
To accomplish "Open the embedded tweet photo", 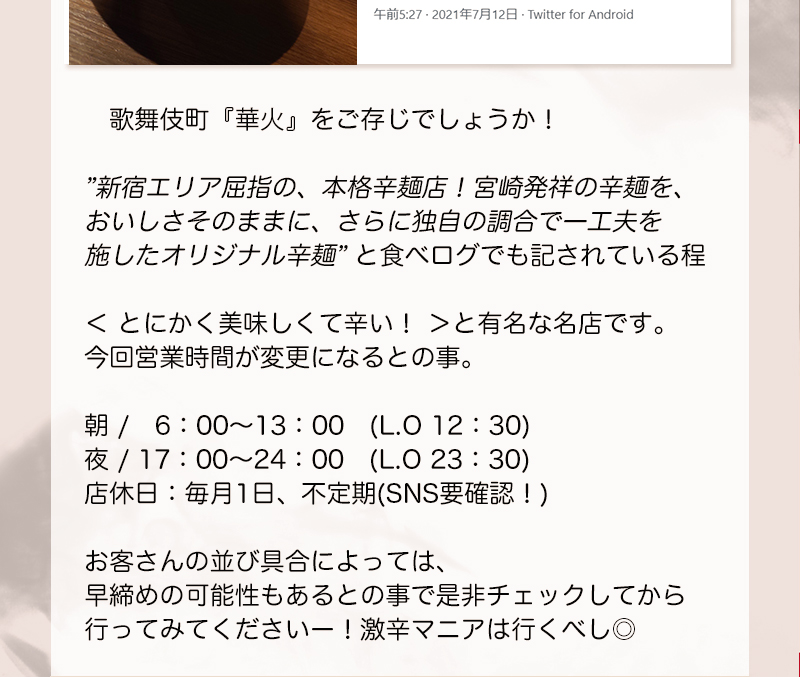I will [x=212, y=32].
